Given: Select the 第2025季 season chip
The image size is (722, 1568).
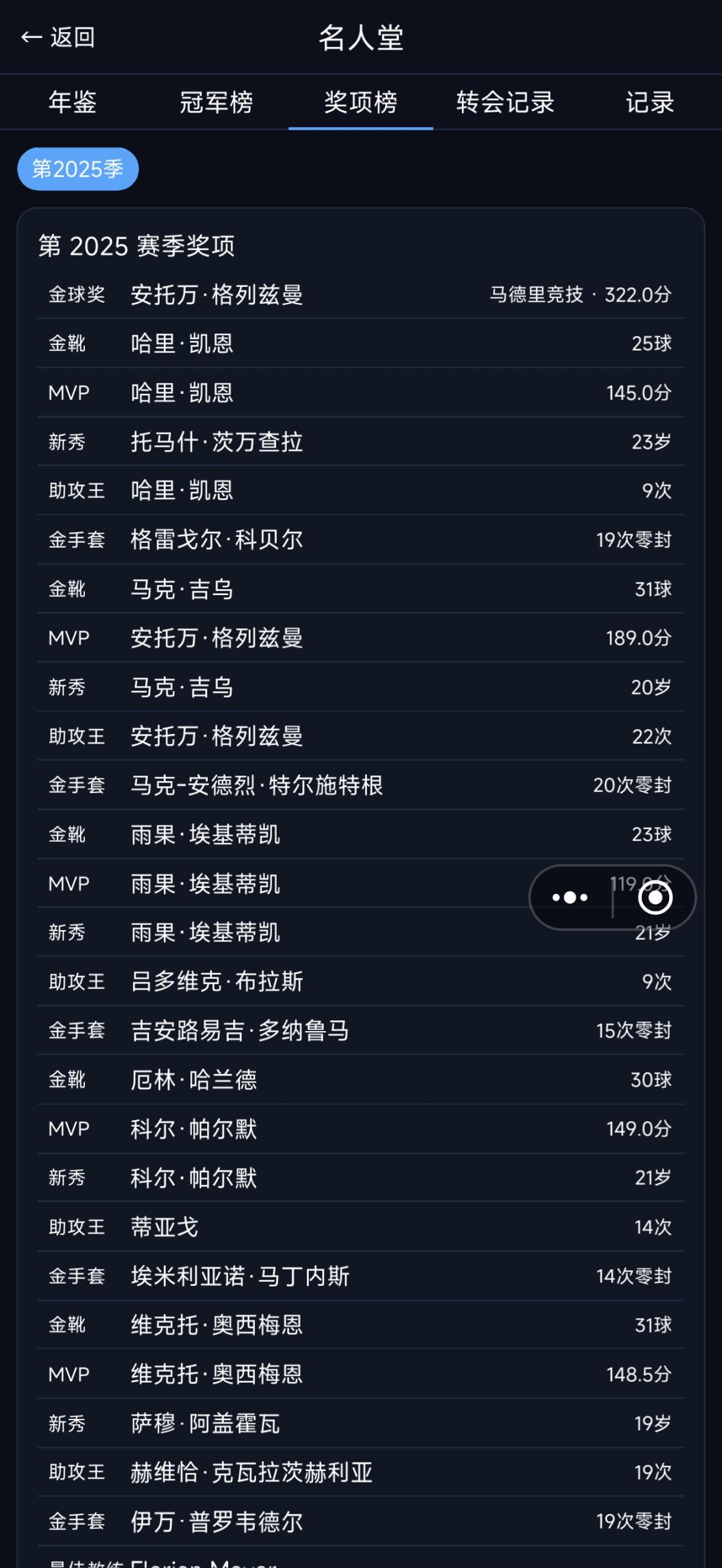Looking at the screenshot, I should (78, 169).
